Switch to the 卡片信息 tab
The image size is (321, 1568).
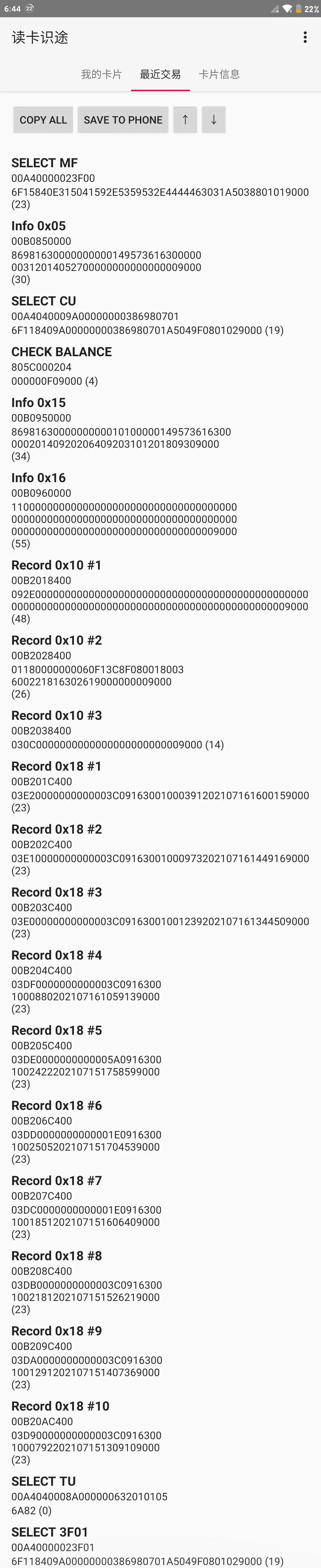[219, 74]
